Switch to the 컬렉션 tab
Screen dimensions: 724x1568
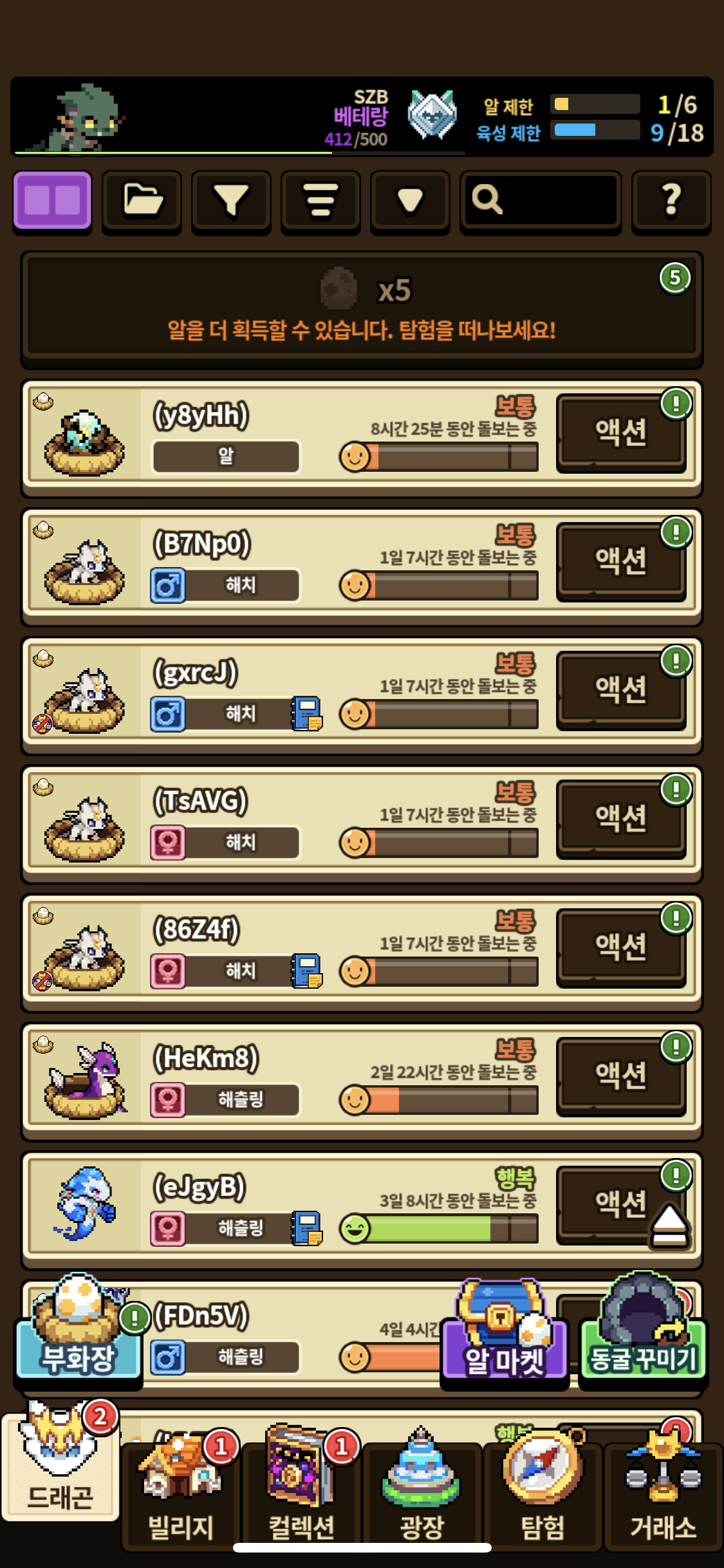(301, 1493)
